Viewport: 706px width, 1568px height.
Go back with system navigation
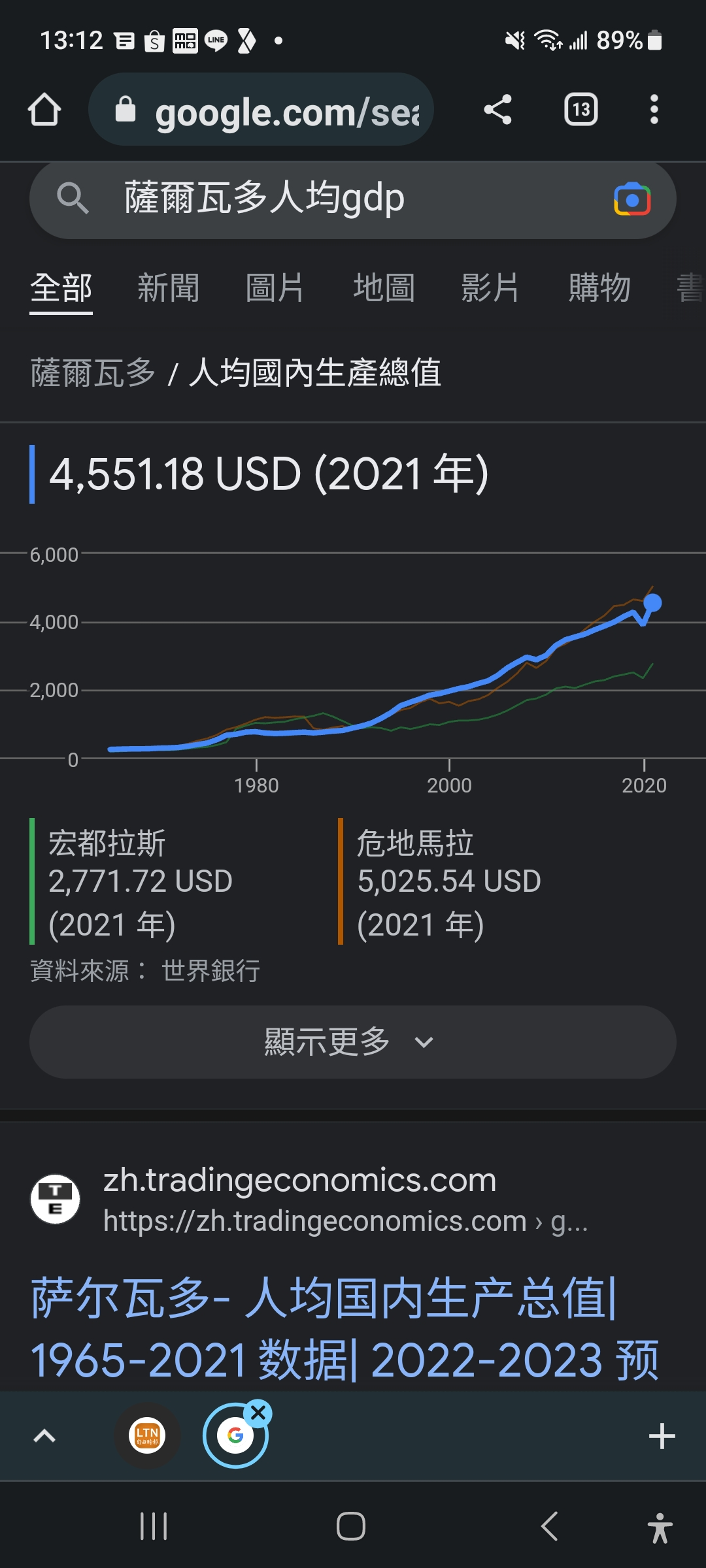point(550,1527)
